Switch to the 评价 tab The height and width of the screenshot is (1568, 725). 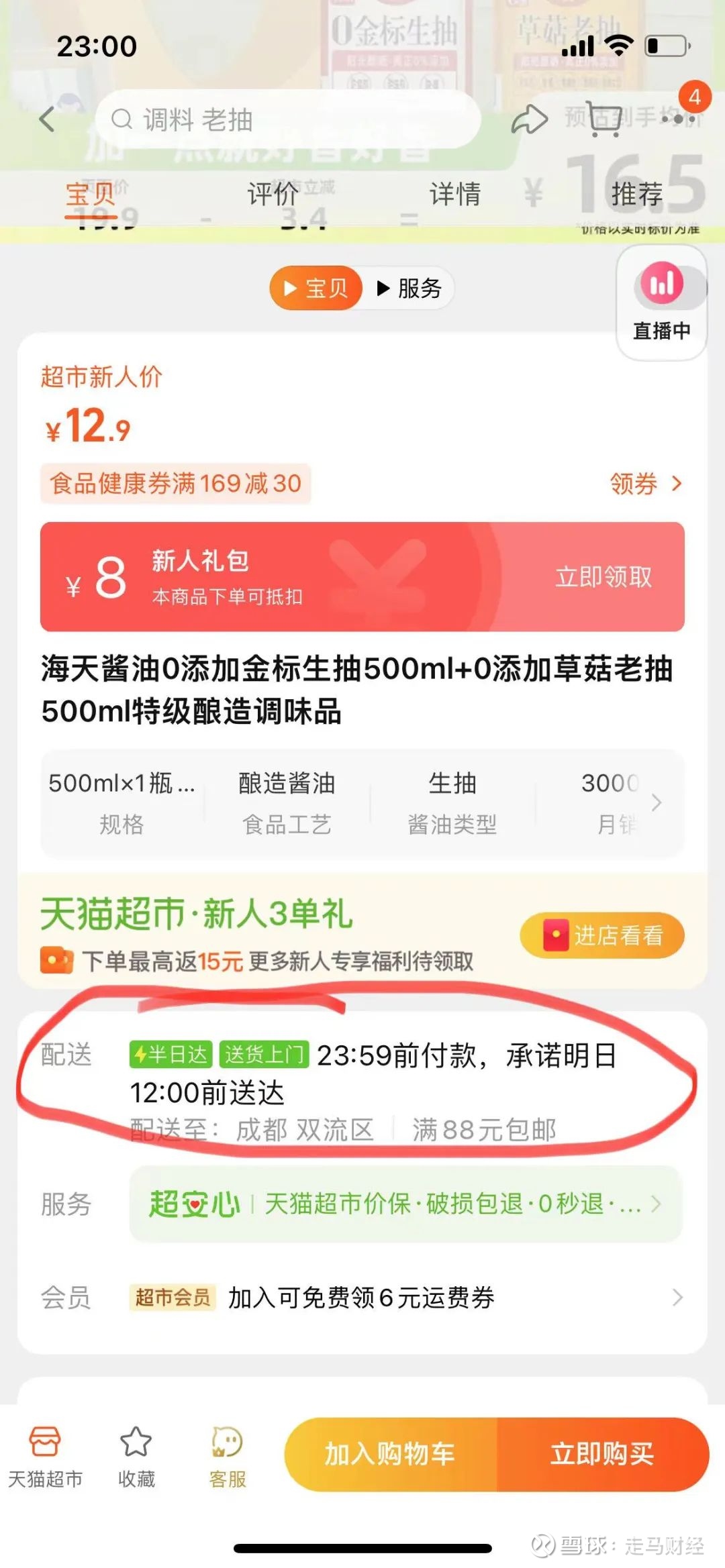point(273,195)
